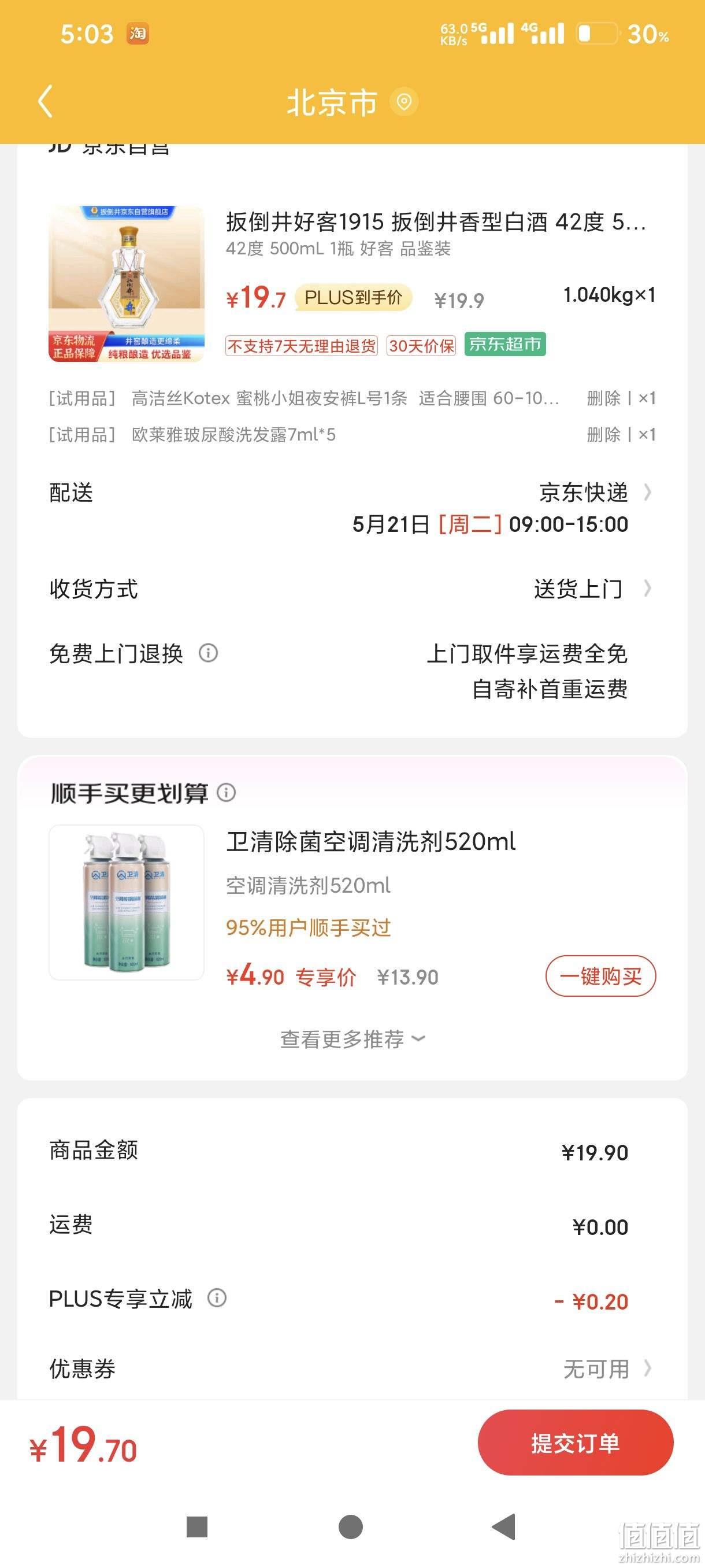
Task: Open the 配送 京东快递 delivery options
Action: [x=352, y=508]
